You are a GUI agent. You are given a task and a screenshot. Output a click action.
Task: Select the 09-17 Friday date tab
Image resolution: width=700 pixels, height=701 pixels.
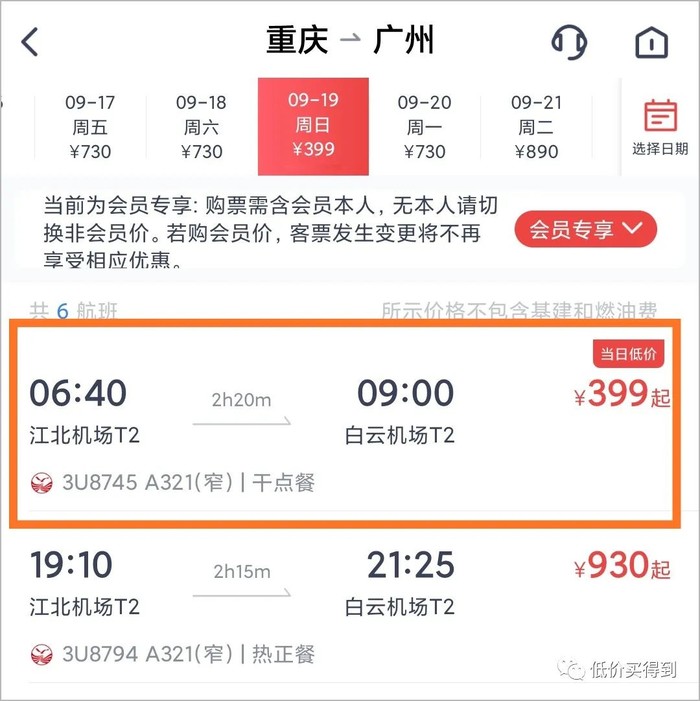tap(90, 127)
